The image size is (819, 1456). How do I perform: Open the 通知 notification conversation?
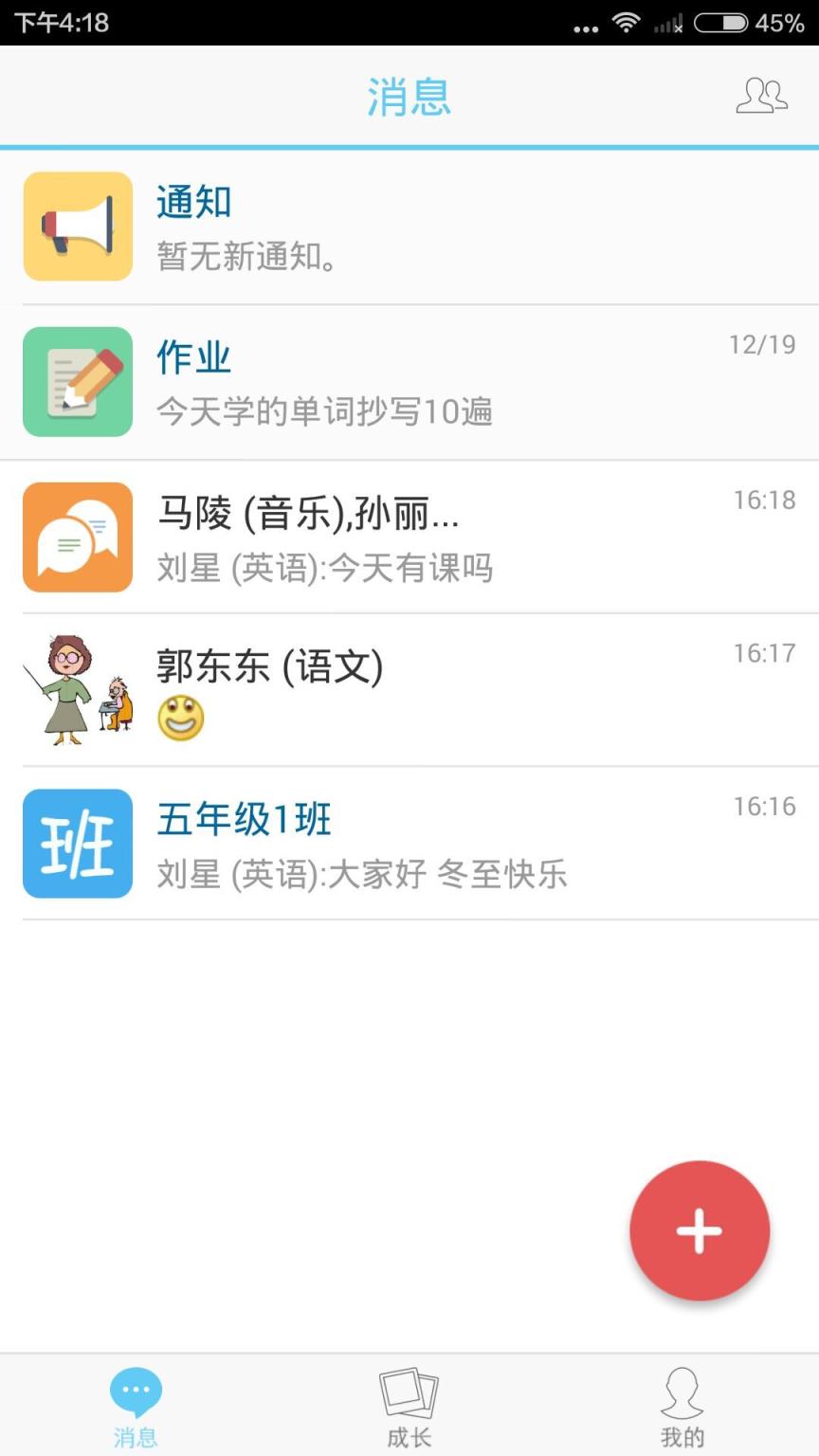[x=408, y=226]
